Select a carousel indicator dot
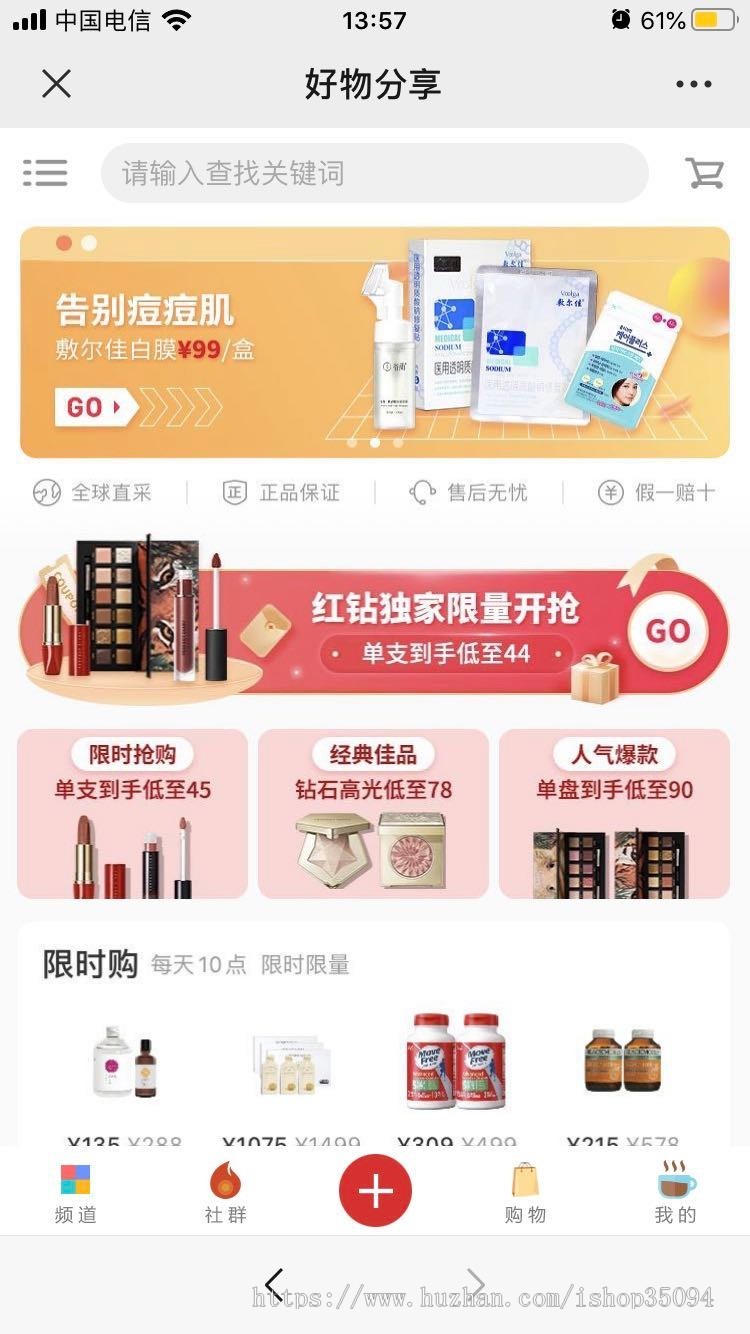 click(375, 443)
